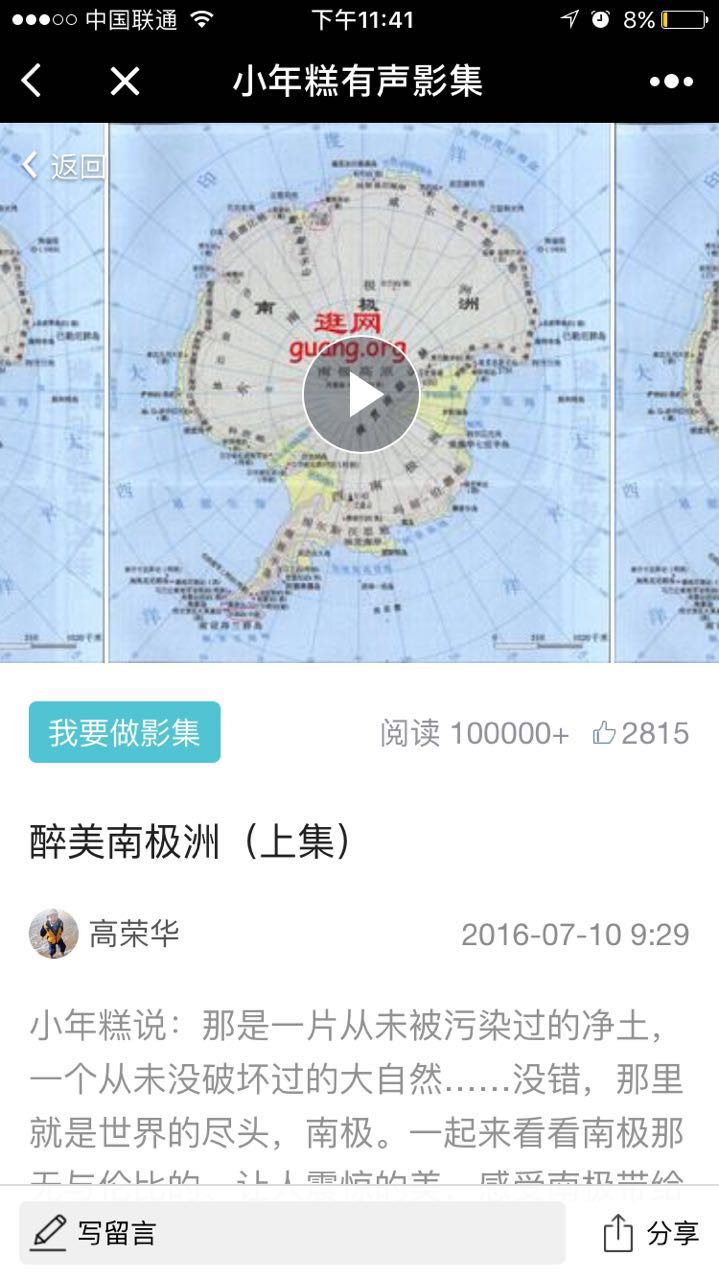Play the Antarctica album video
Image resolution: width=719 pixels, height=1280 pixels.
click(360, 395)
